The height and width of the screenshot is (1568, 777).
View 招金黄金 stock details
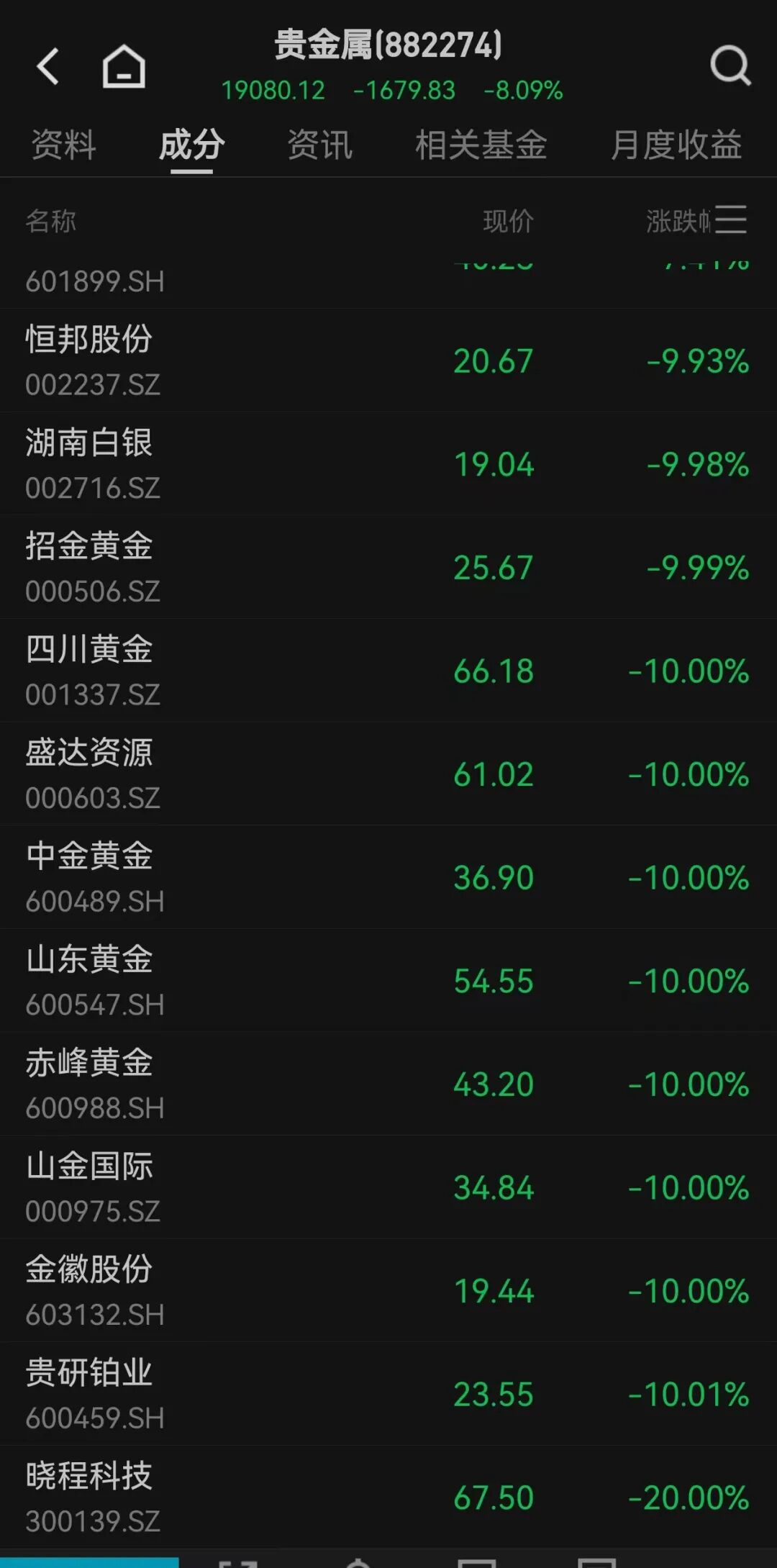pos(388,567)
